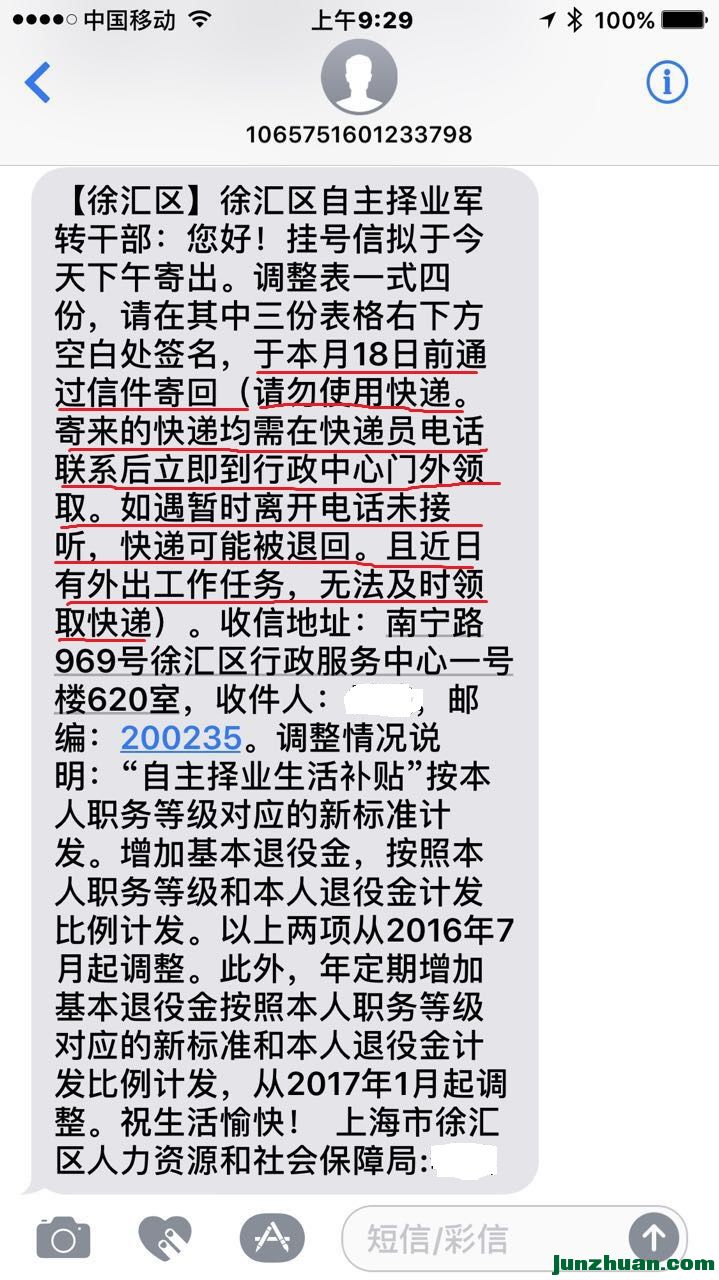Go back to the message list
Image resolution: width=719 pixels, height=1280 pixels.
(37, 82)
